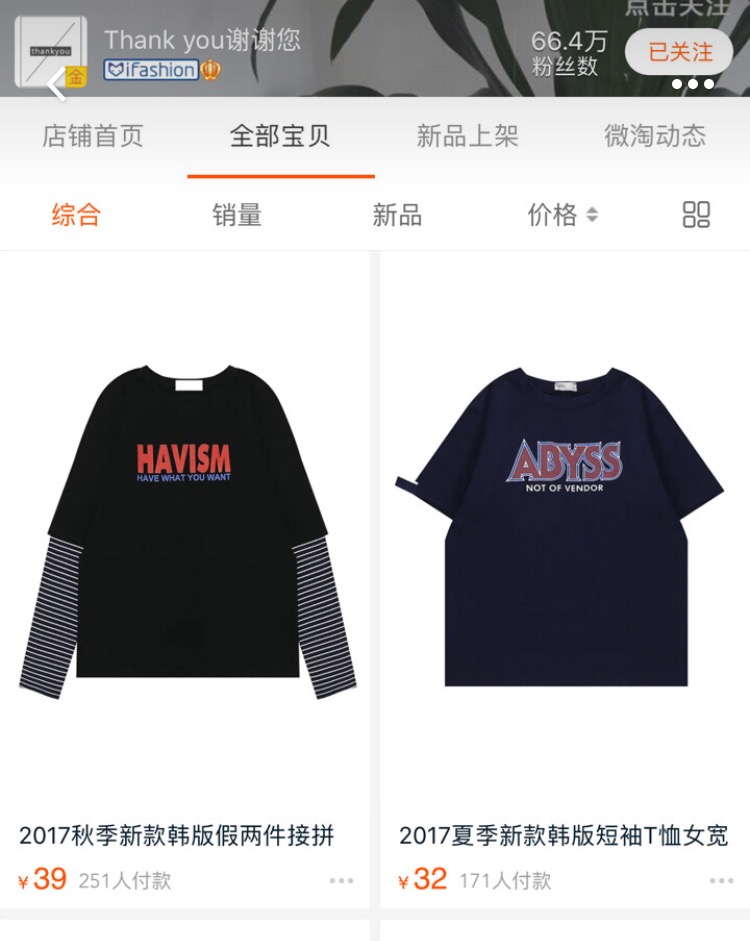Switch sorting to 销量
The width and height of the screenshot is (750, 941).
click(x=236, y=214)
